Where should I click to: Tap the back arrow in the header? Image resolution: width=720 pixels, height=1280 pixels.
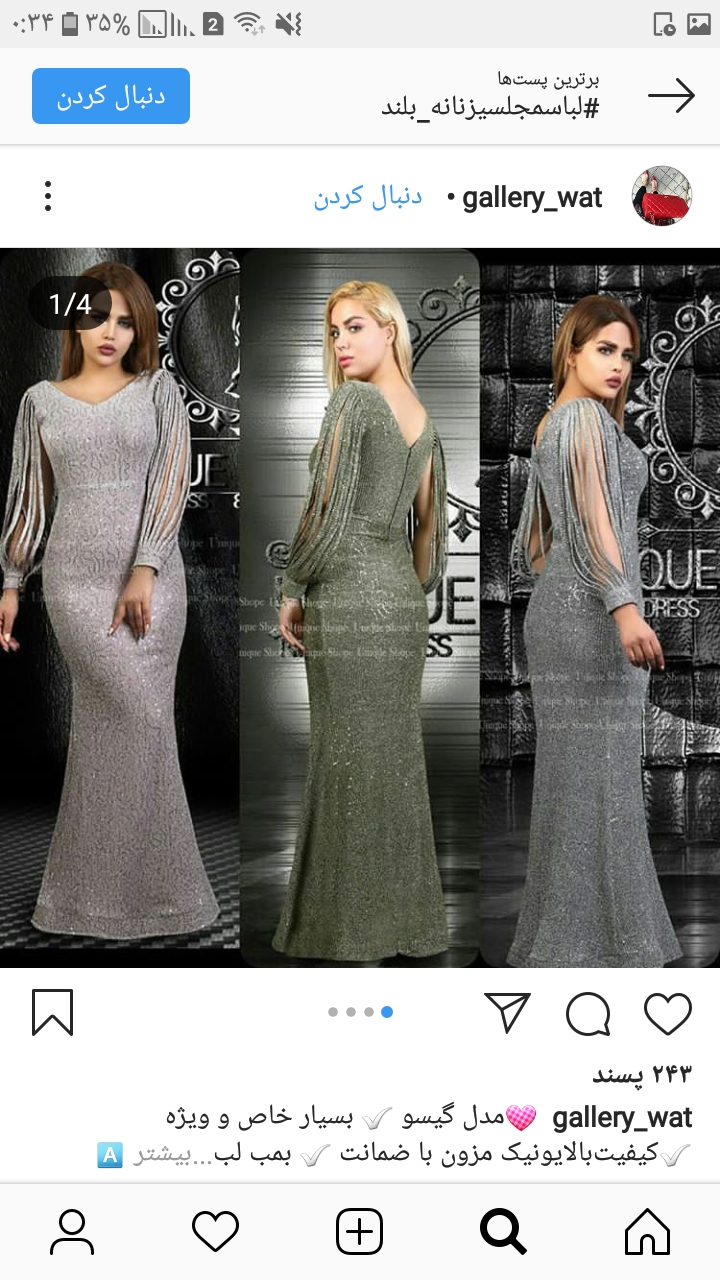(671, 96)
